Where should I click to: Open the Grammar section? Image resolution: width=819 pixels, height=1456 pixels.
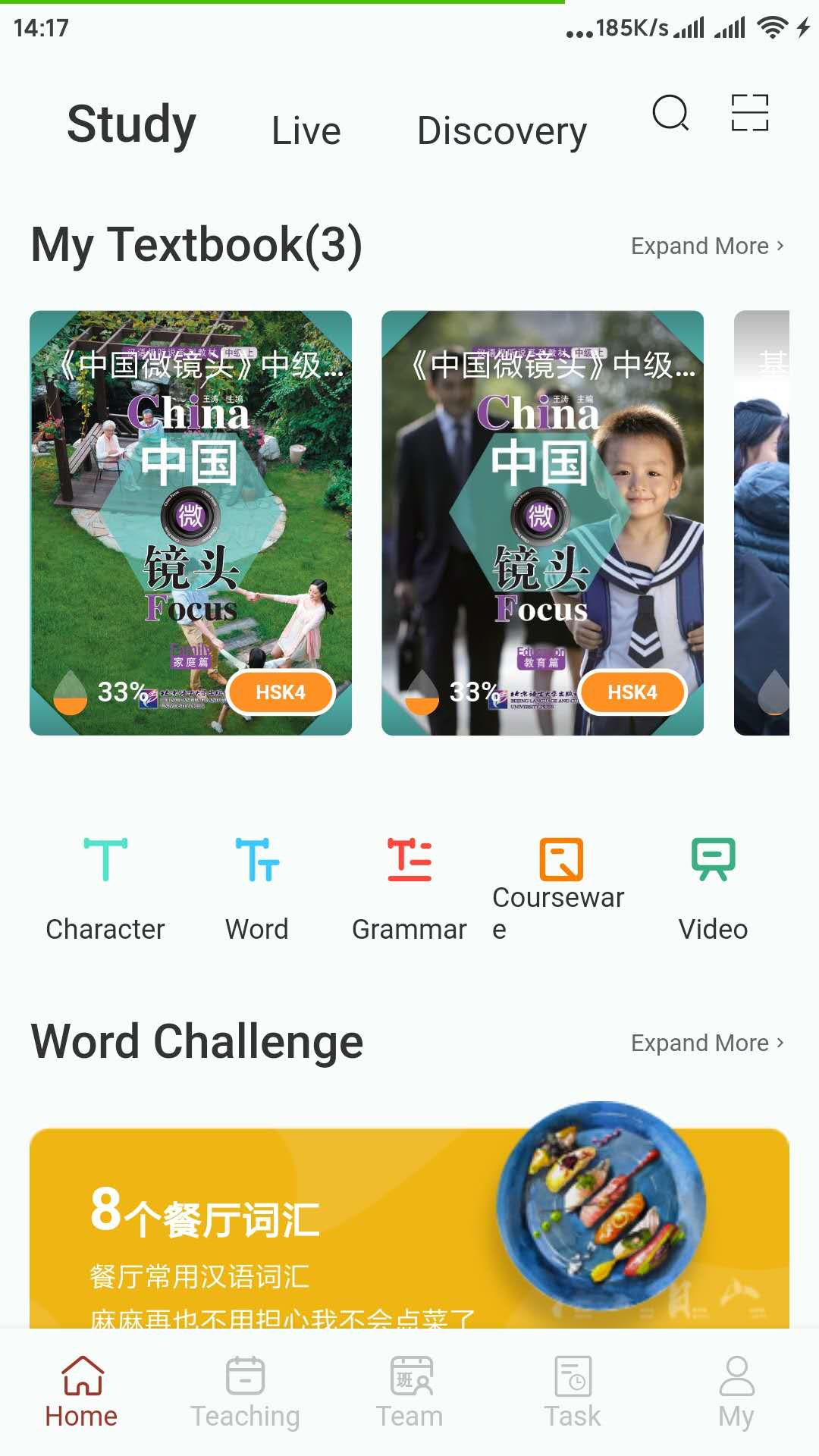409,887
